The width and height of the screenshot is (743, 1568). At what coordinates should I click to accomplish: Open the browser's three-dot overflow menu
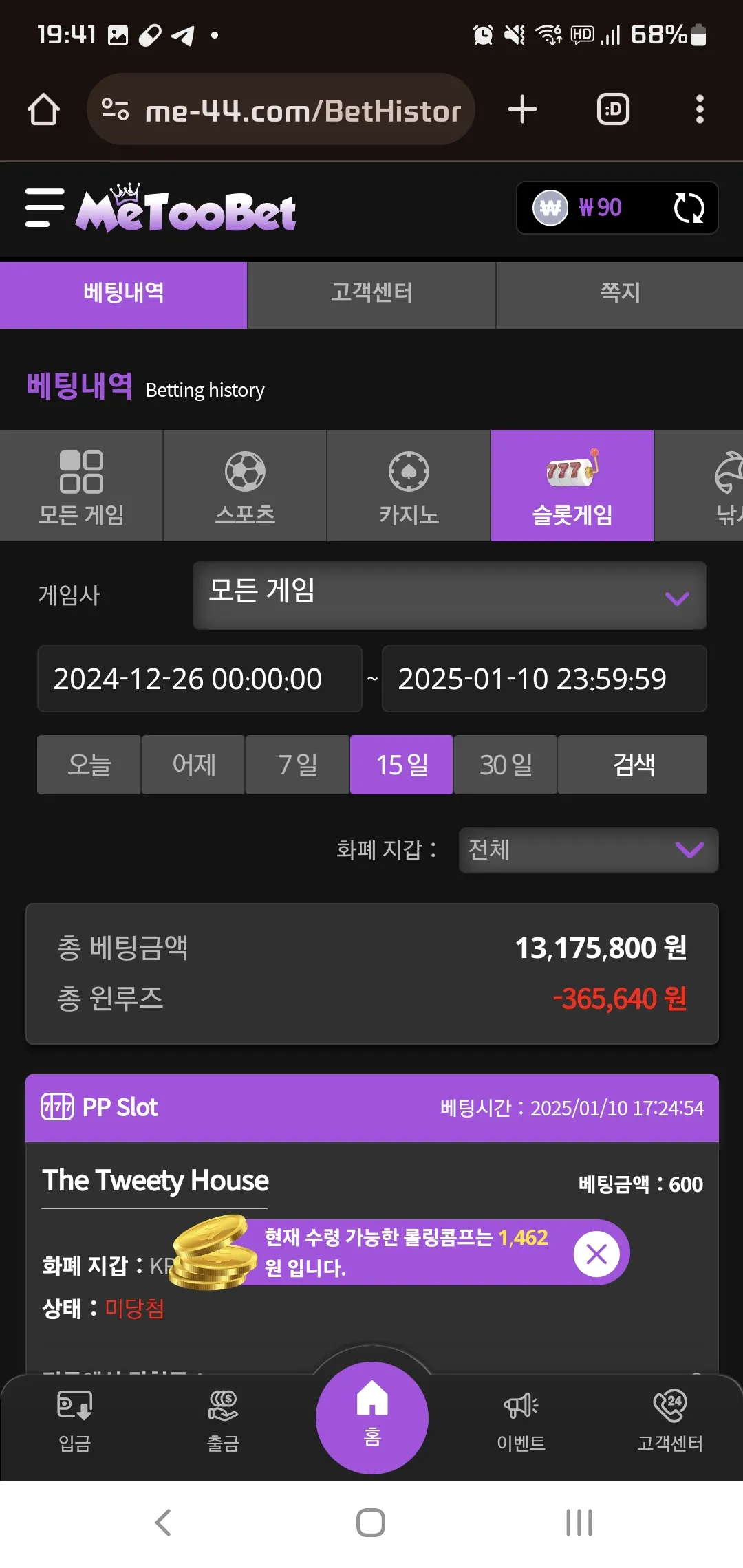click(x=700, y=109)
